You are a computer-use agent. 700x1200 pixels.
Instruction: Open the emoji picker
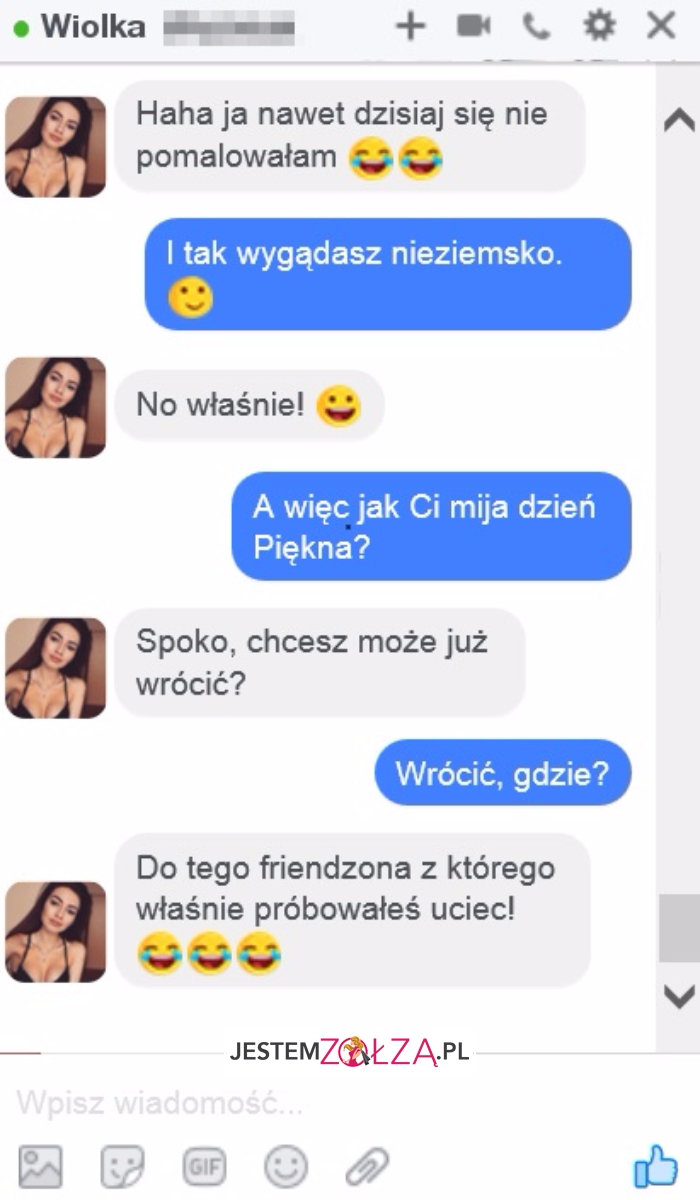pos(285,1166)
